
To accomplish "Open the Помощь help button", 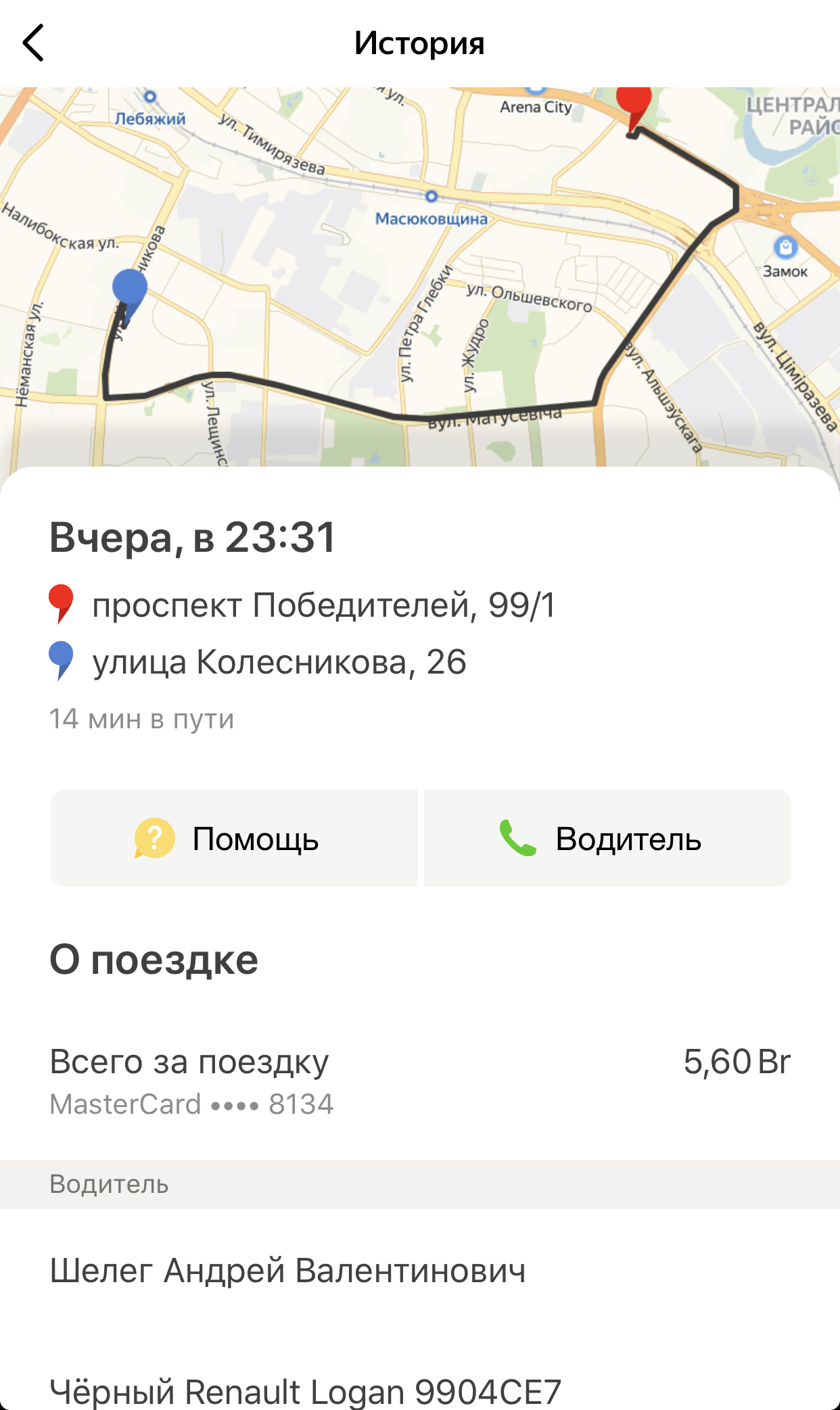I will click(x=234, y=838).
